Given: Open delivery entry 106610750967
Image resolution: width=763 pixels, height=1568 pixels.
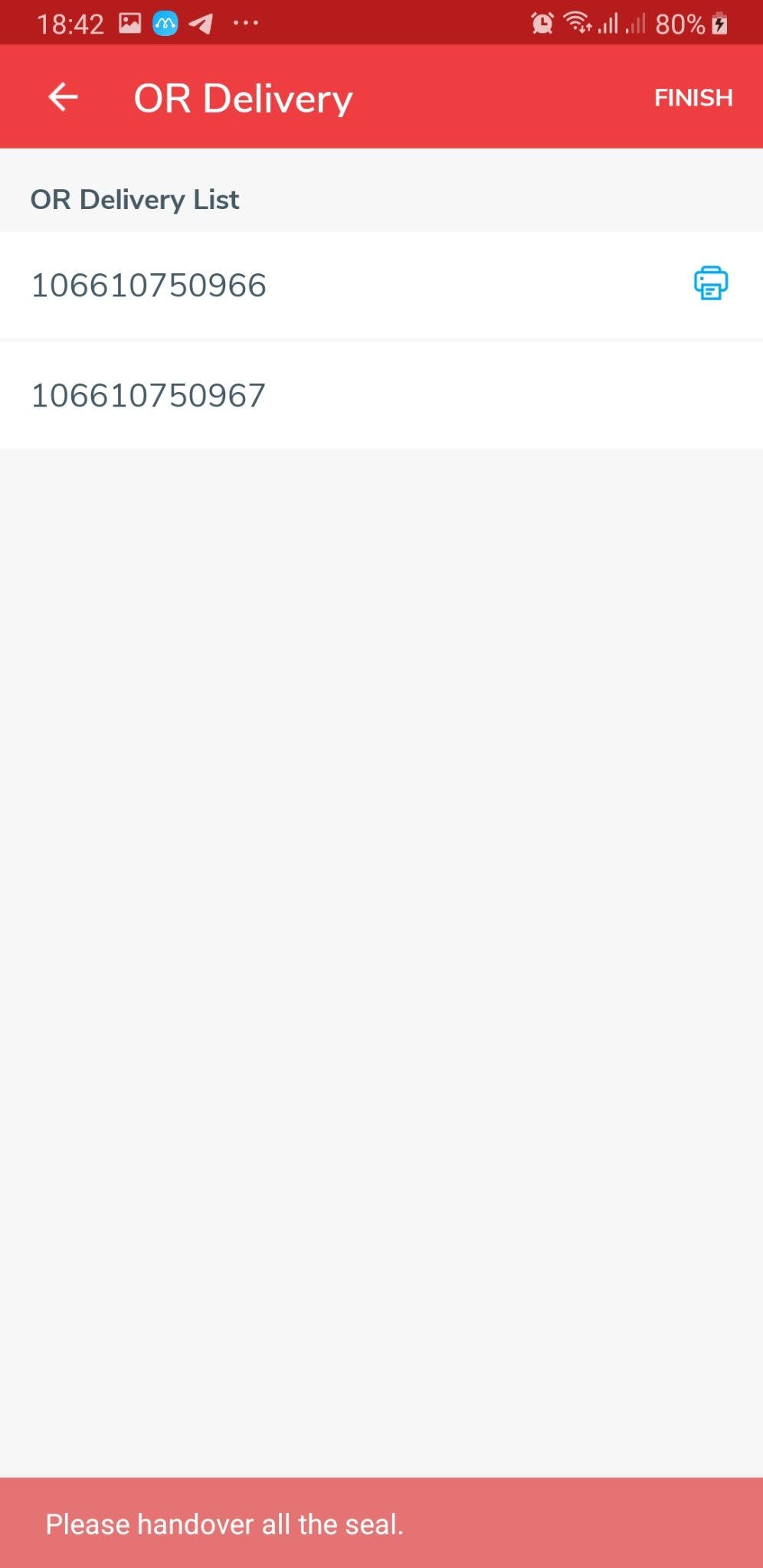Looking at the screenshot, I should click(149, 396).
